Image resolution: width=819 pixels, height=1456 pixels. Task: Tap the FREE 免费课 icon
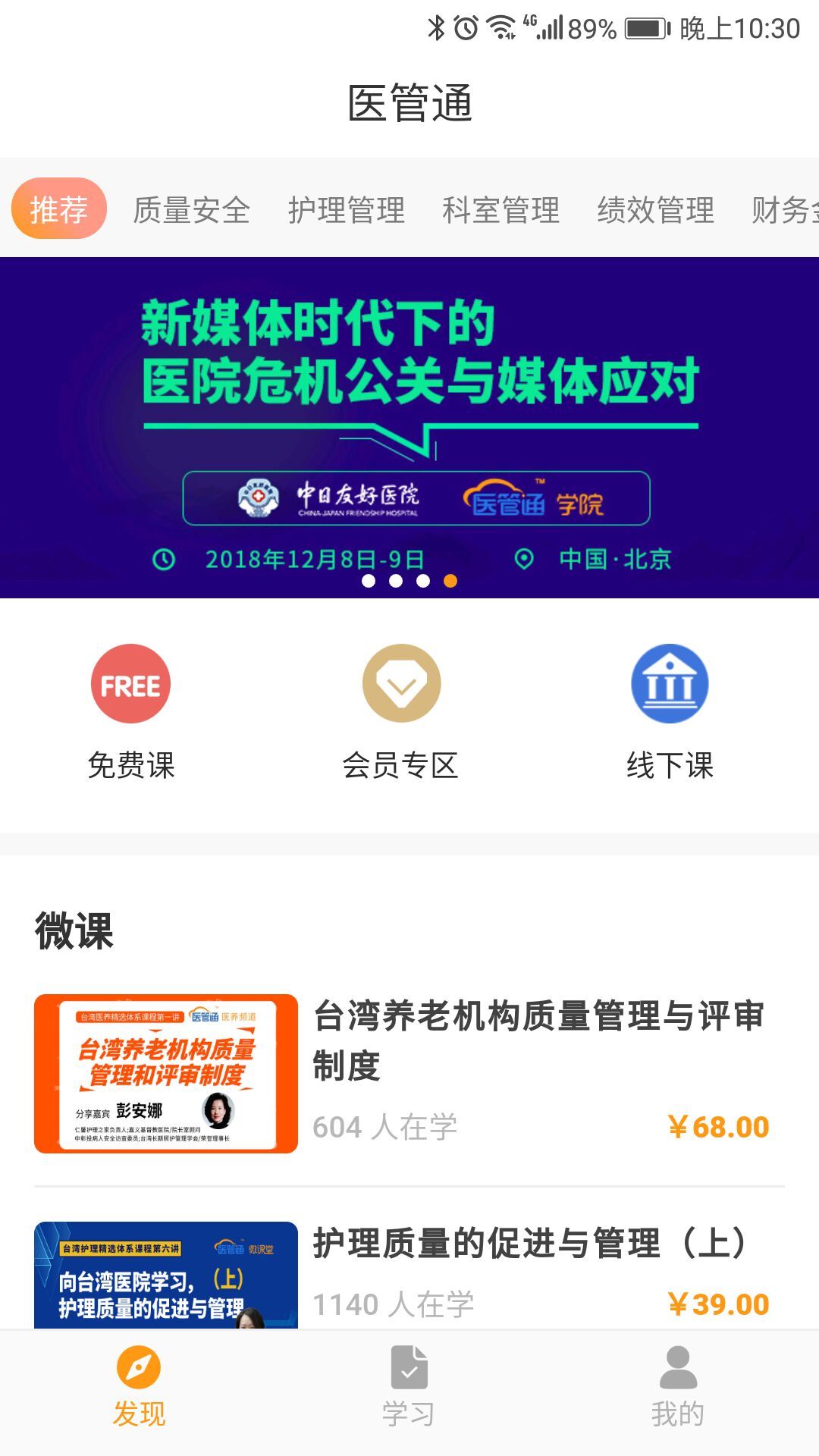point(130,682)
